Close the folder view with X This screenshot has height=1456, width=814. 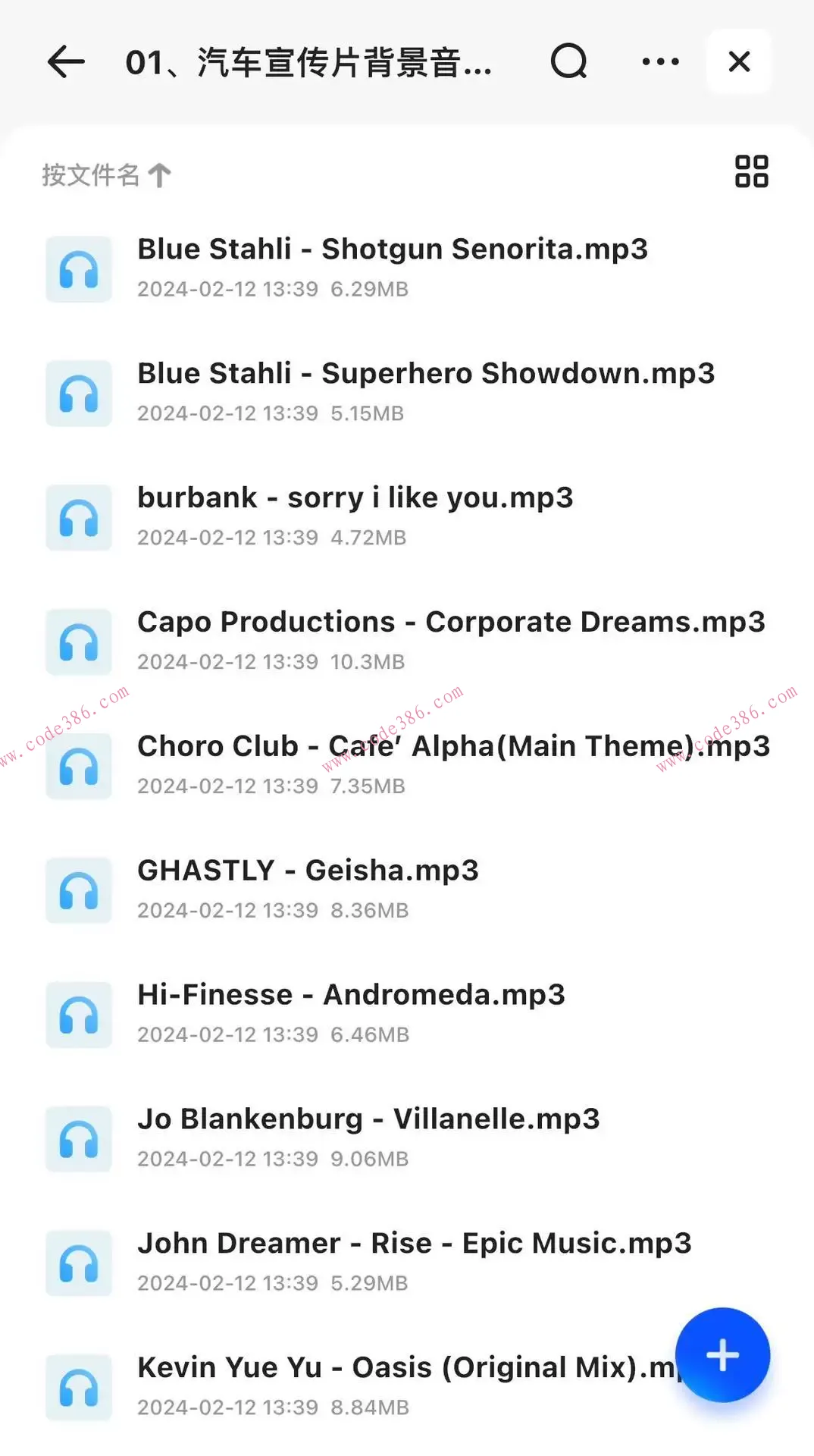tap(739, 61)
